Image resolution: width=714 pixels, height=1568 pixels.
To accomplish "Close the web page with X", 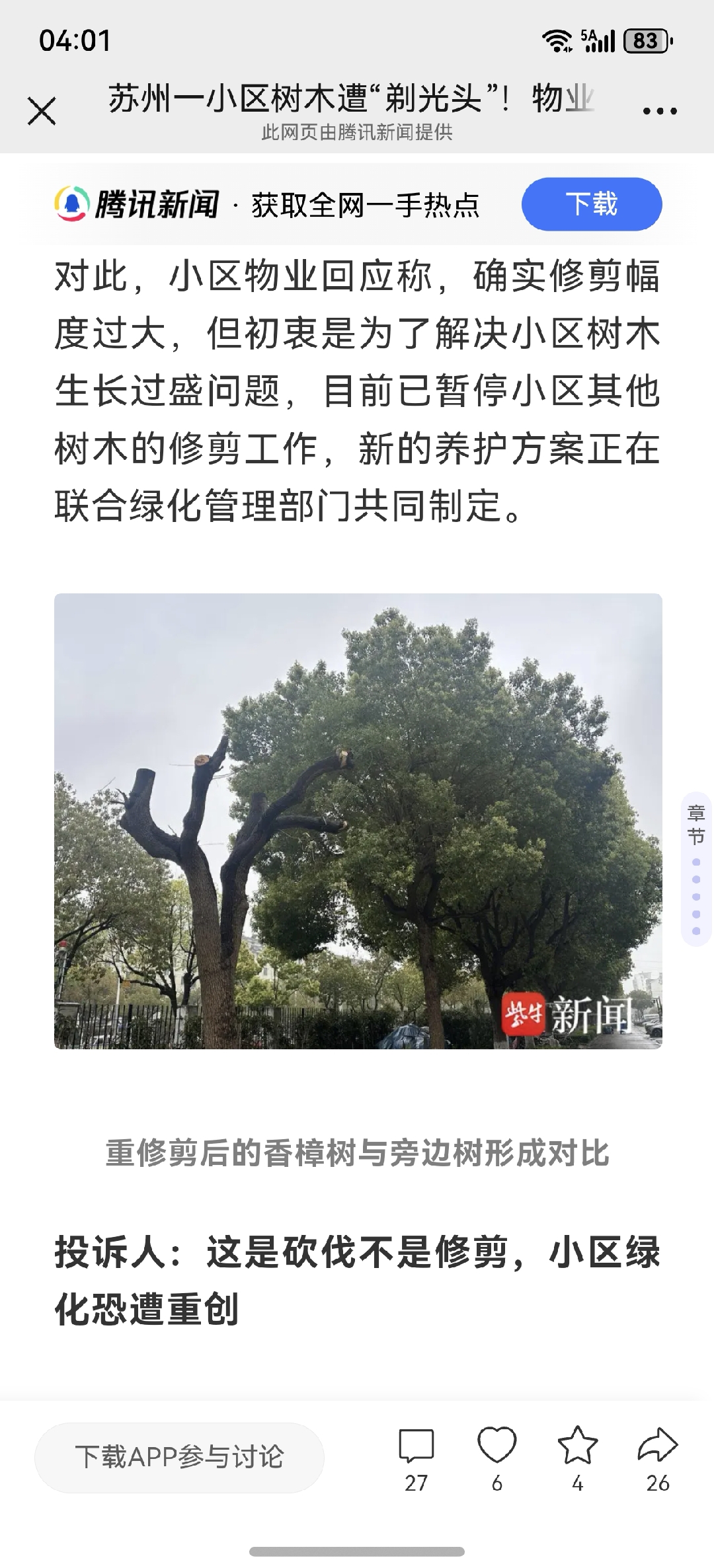I will pyautogui.click(x=42, y=111).
